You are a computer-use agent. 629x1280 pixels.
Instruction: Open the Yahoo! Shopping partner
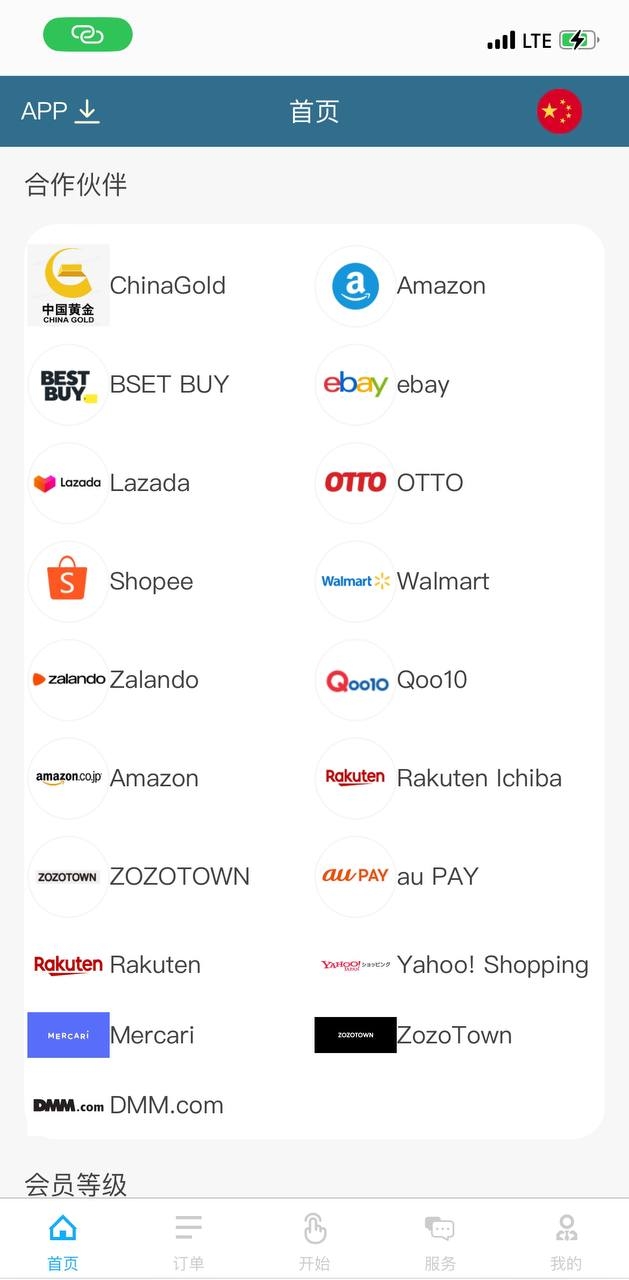click(455, 965)
